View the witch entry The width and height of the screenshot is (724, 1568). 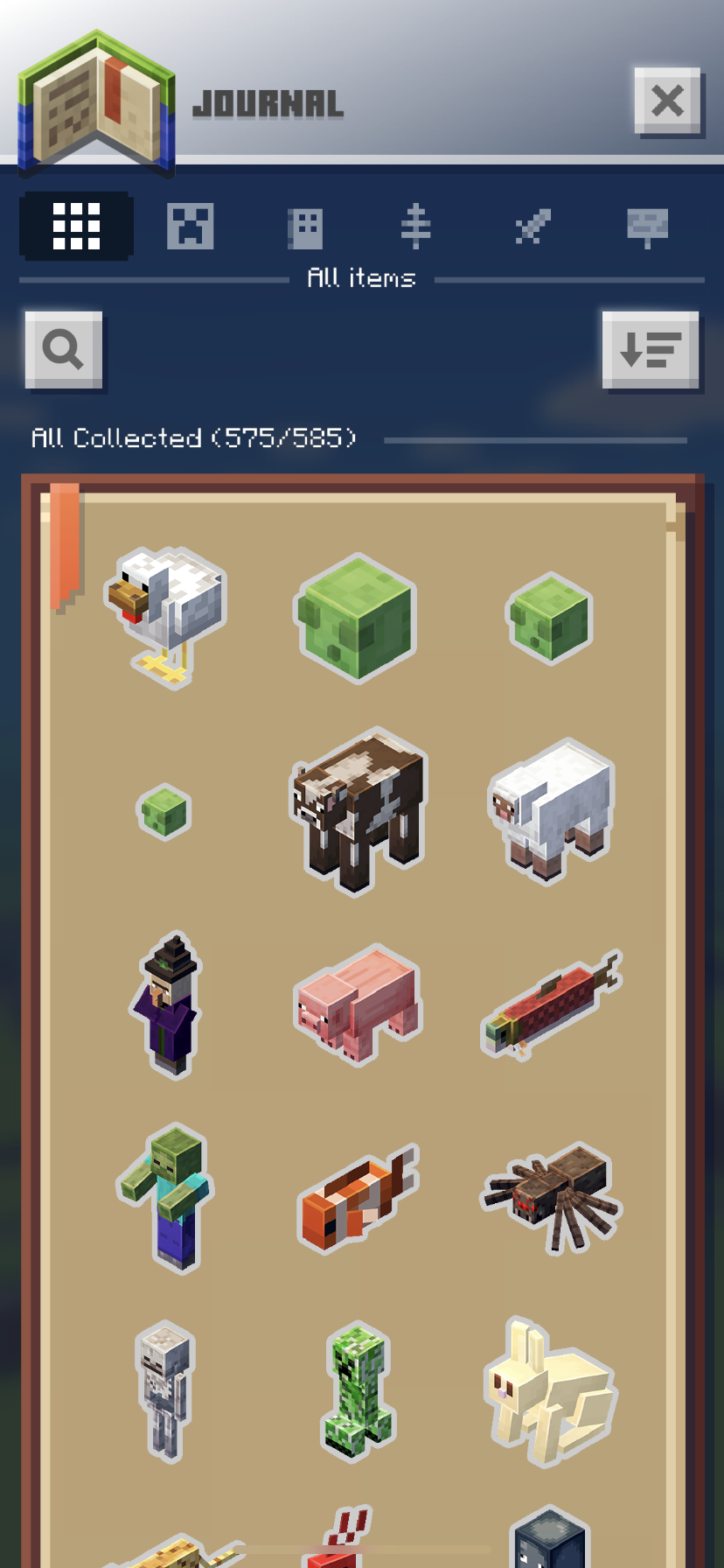click(167, 1004)
